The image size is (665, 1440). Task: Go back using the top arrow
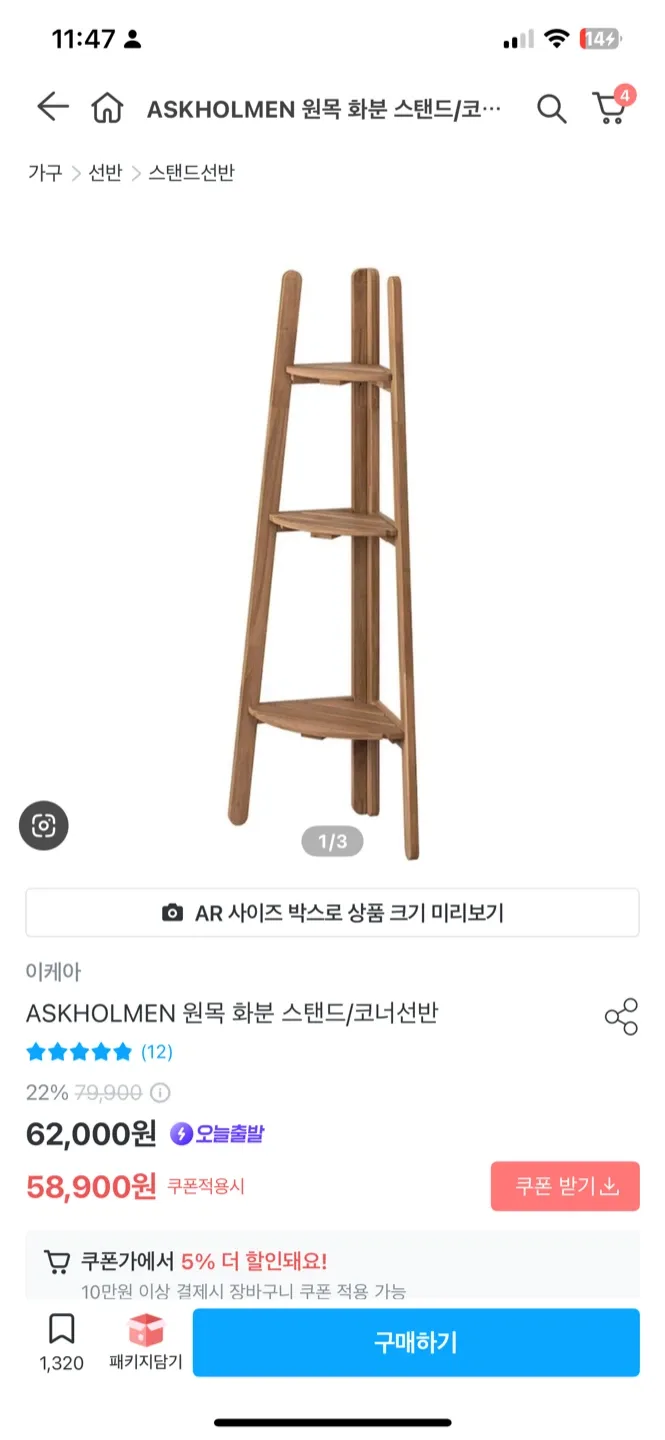pos(52,107)
